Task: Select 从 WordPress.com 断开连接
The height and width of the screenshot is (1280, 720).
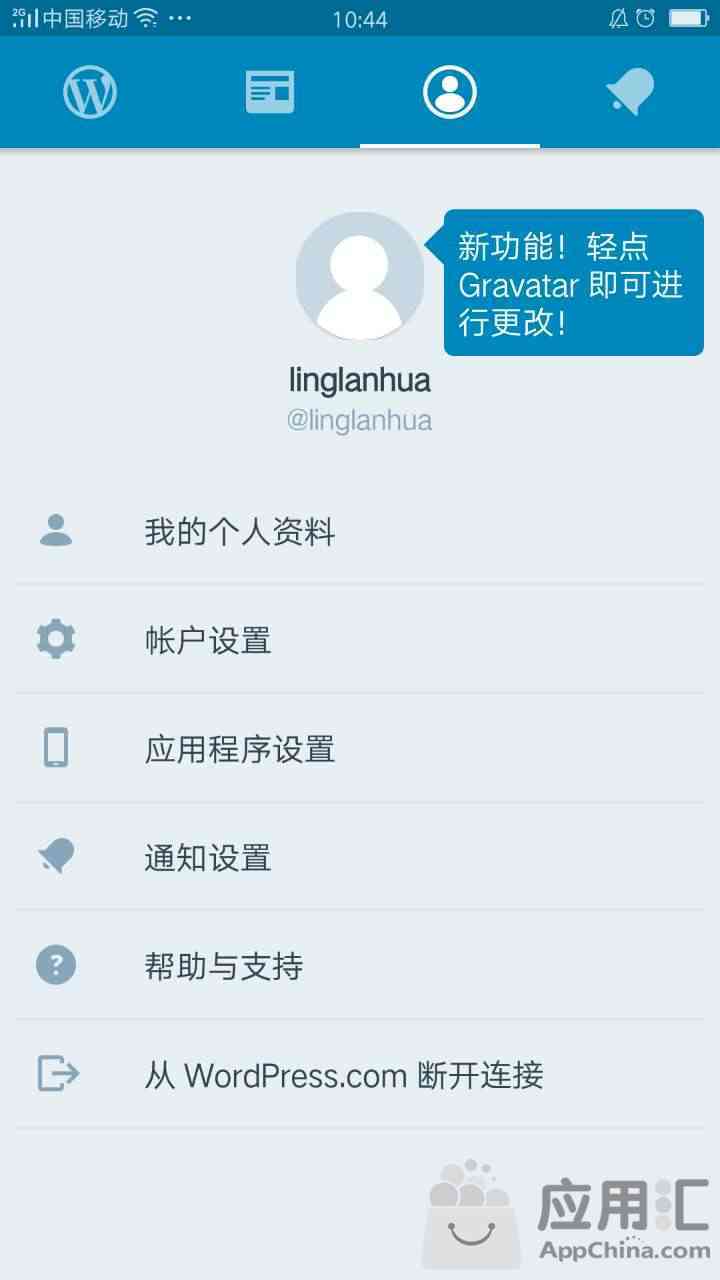Action: click(360, 1075)
